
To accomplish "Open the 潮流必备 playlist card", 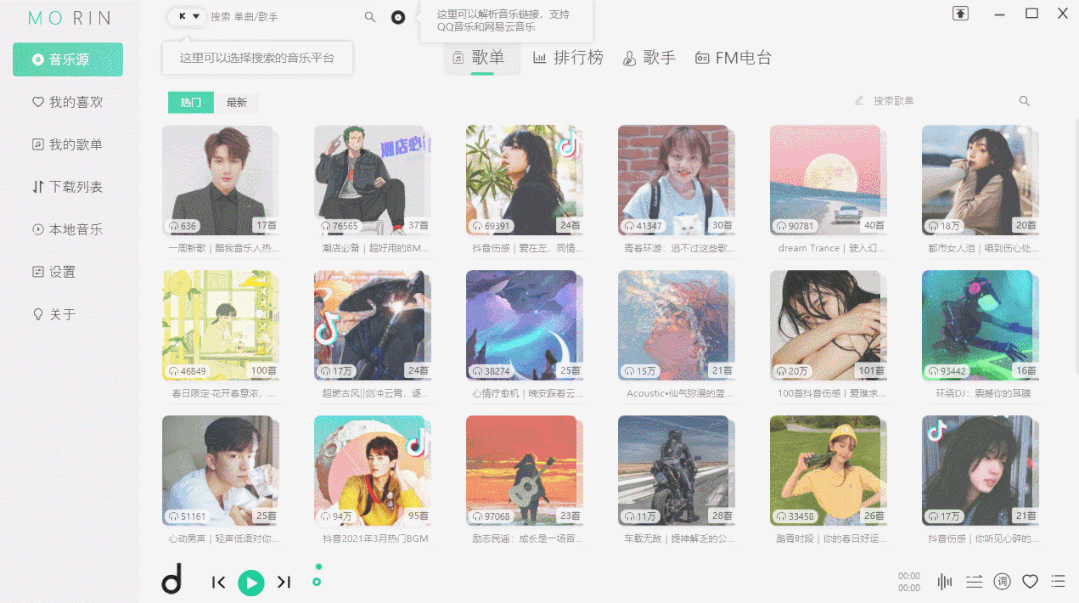I will [x=370, y=181].
